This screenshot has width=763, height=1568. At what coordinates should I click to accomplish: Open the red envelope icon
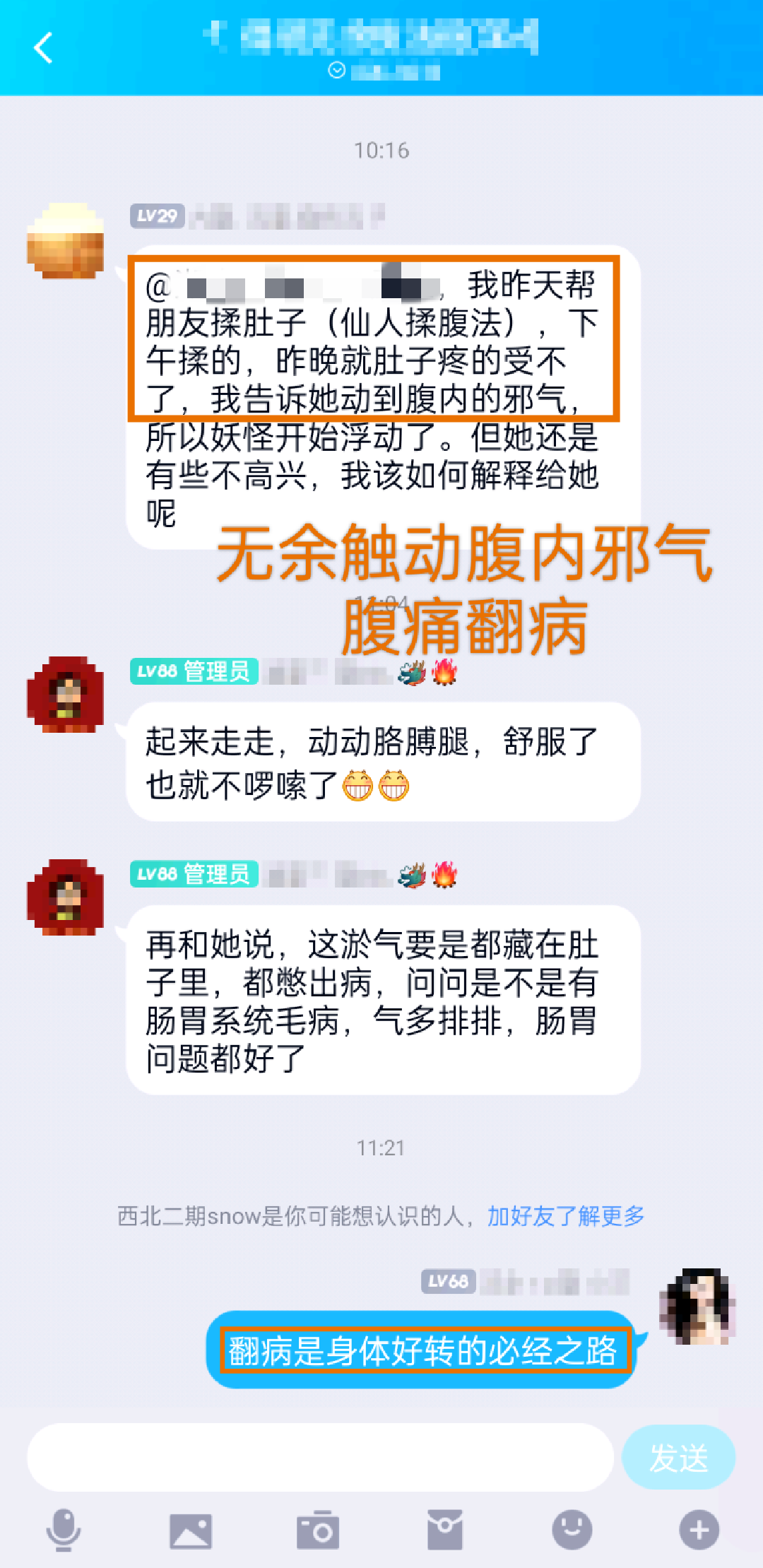pyautogui.click(x=445, y=1530)
